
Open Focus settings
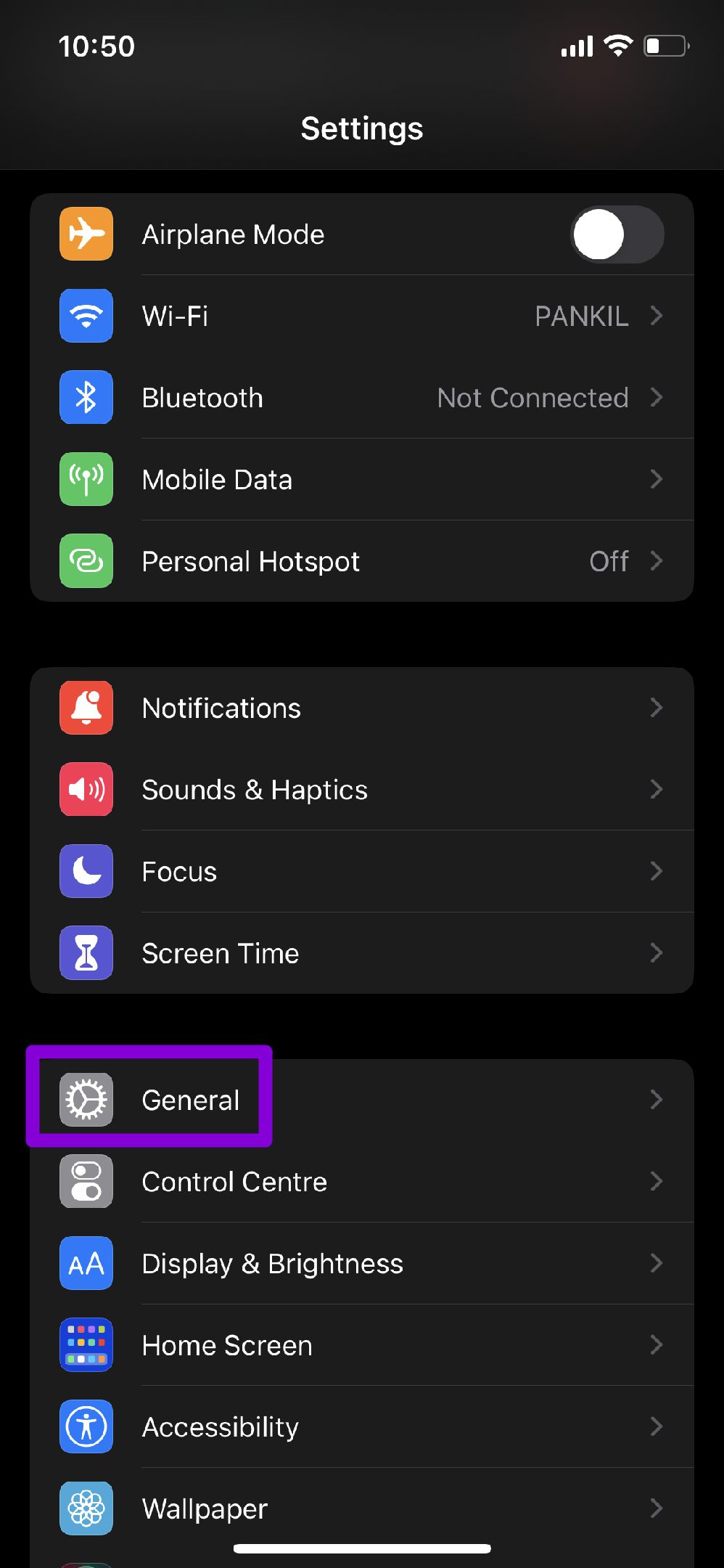click(x=362, y=871)
